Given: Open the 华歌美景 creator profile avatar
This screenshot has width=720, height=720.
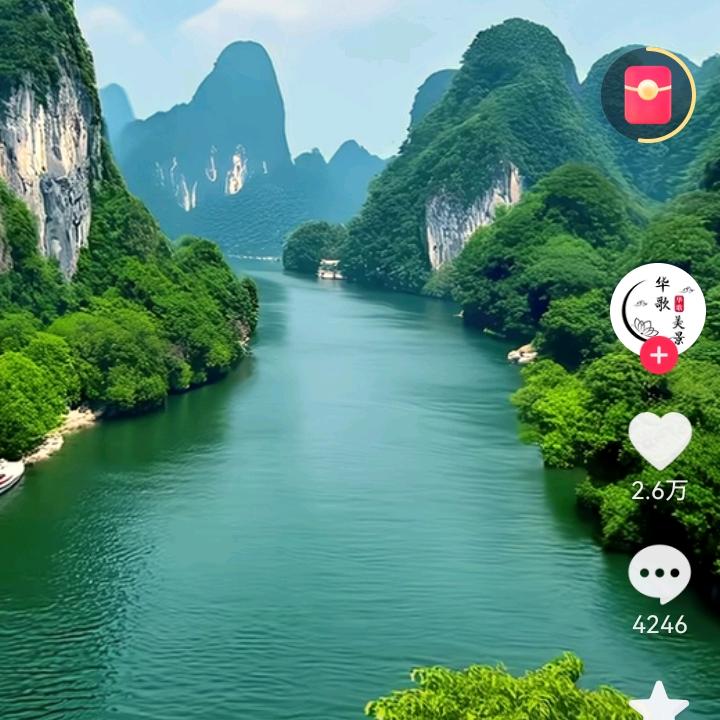Looking at the screenshot, I should (x=657, y=308).
